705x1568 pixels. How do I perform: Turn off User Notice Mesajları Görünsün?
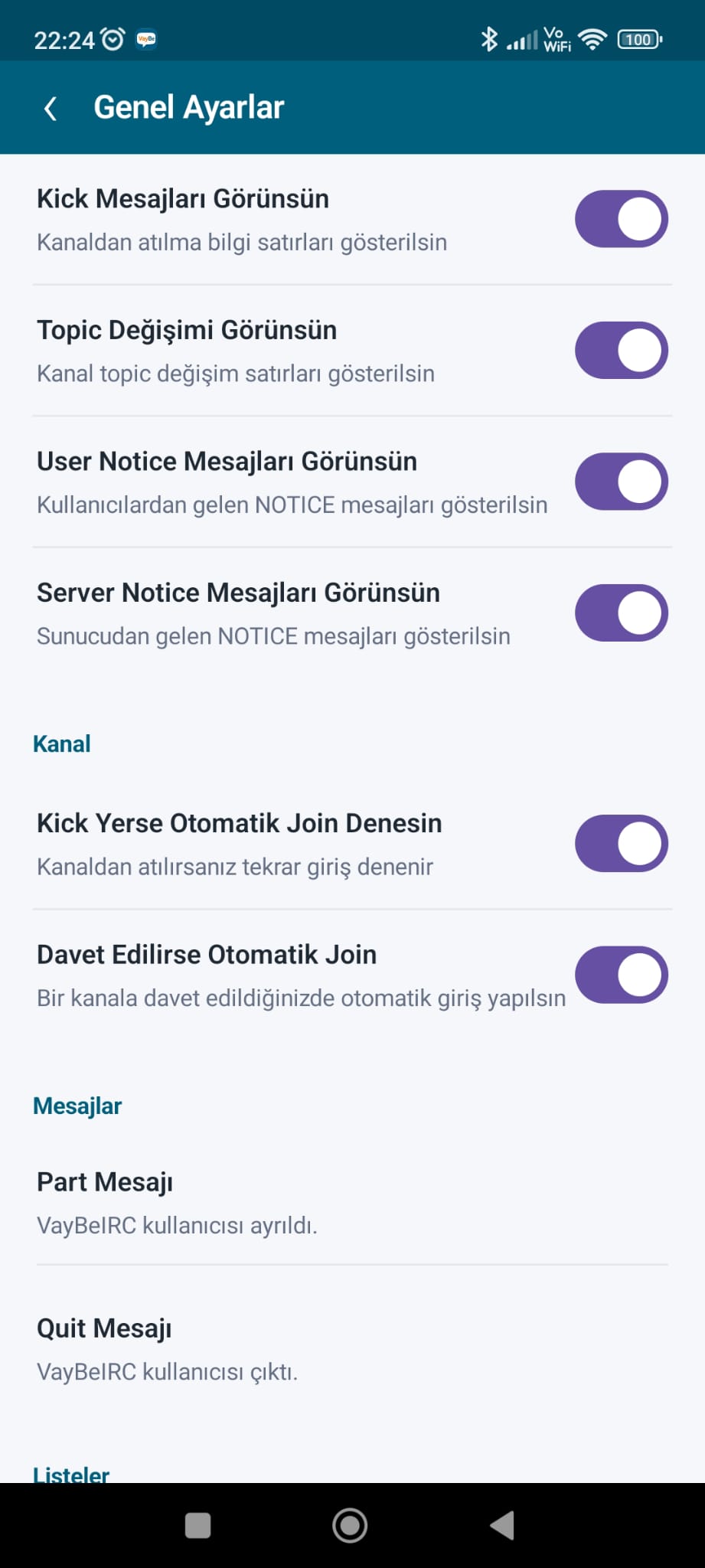(x=622, y=482)
